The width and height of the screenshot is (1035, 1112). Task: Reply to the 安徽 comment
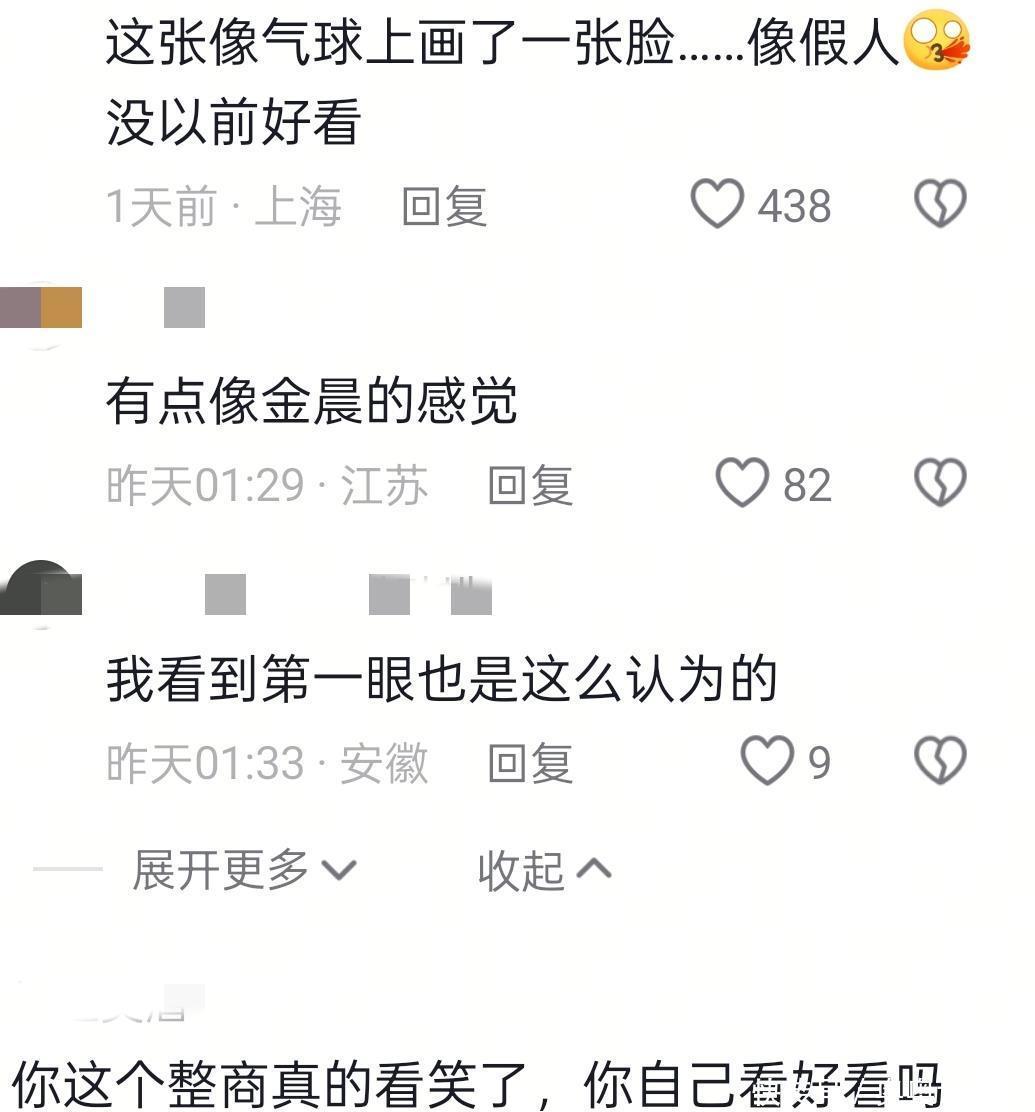(530, 763)
